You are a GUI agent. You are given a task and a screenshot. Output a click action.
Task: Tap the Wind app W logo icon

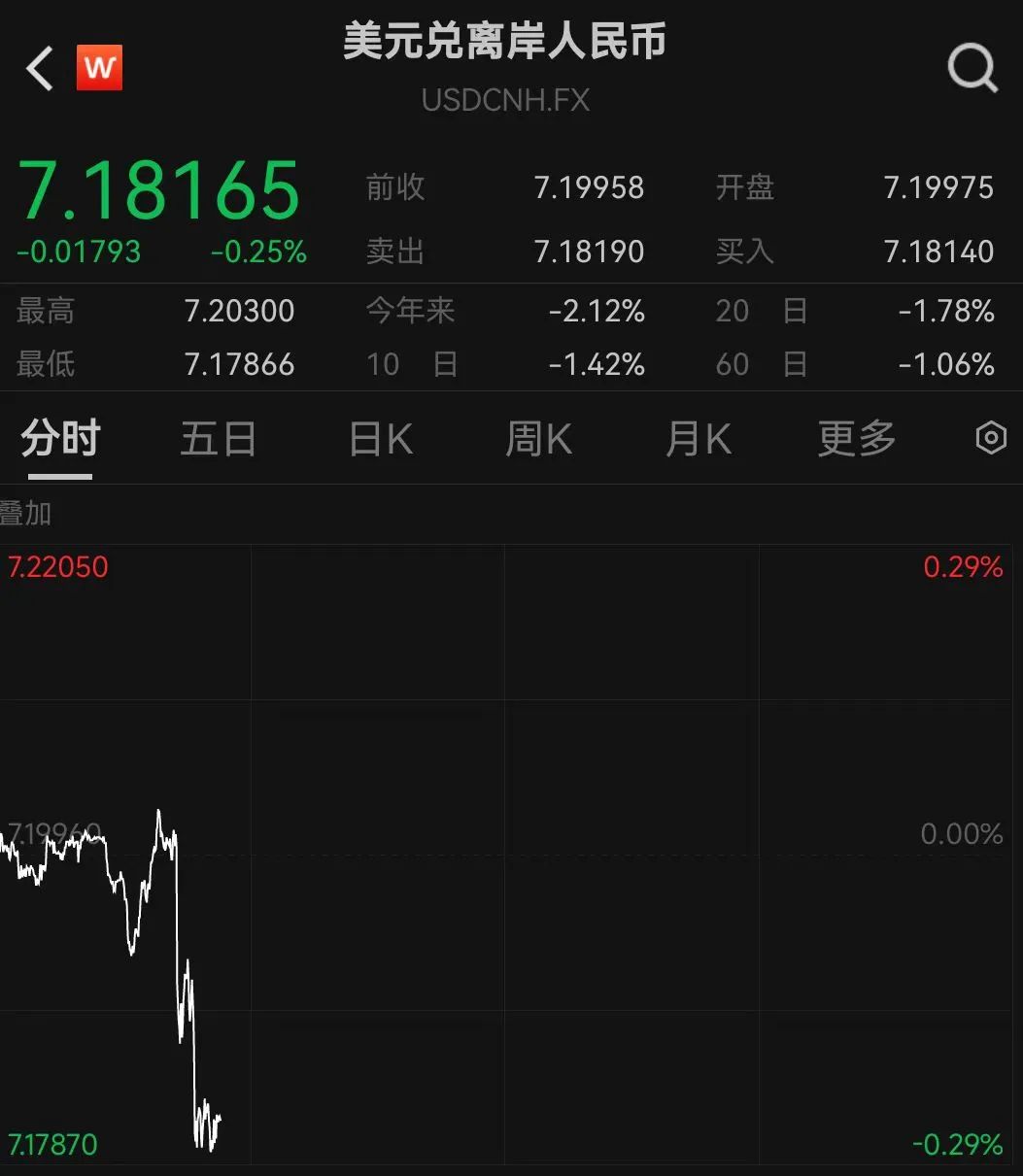97,67
